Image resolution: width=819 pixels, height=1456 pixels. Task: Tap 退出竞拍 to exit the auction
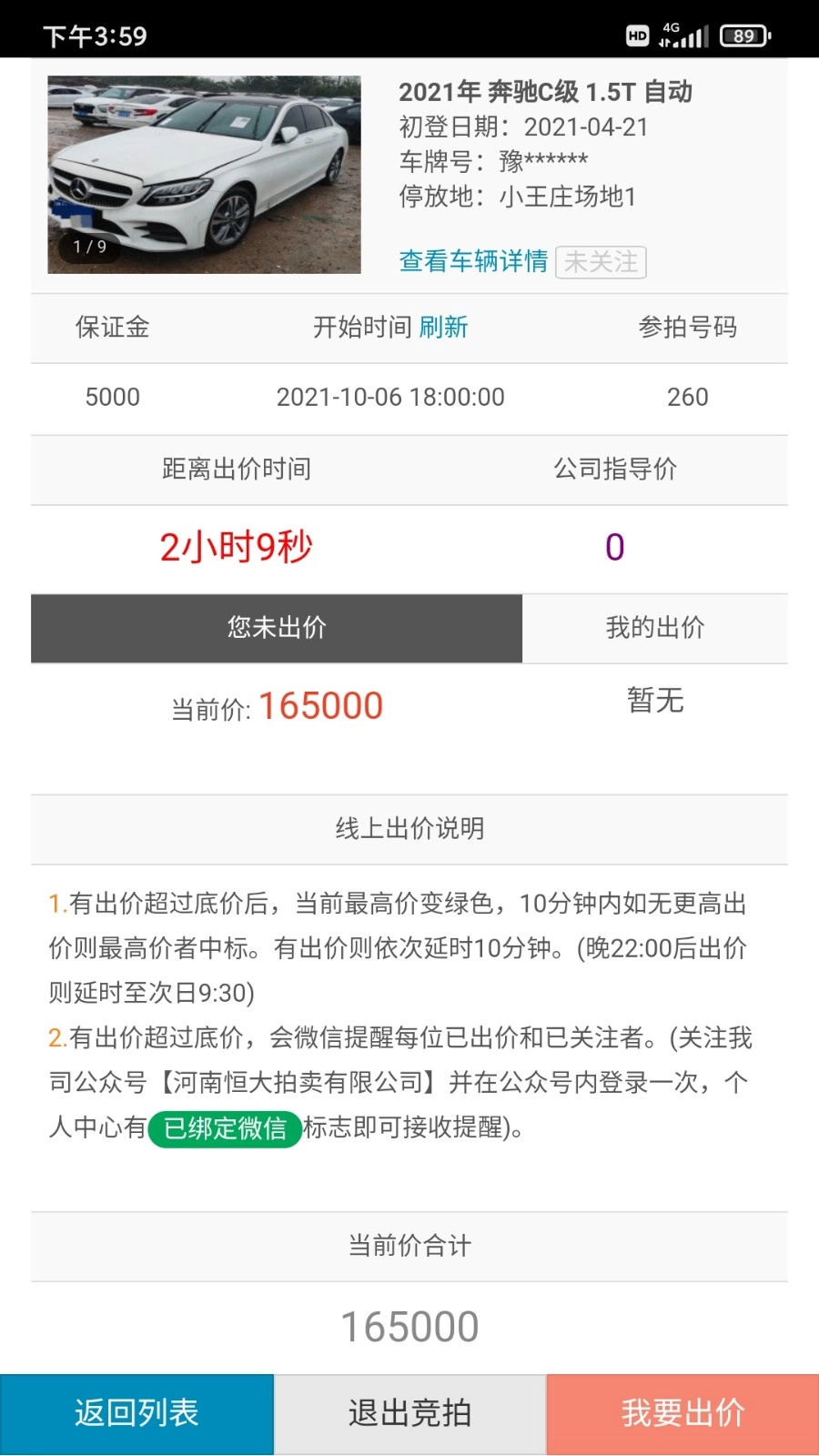tap(408, 1413)
